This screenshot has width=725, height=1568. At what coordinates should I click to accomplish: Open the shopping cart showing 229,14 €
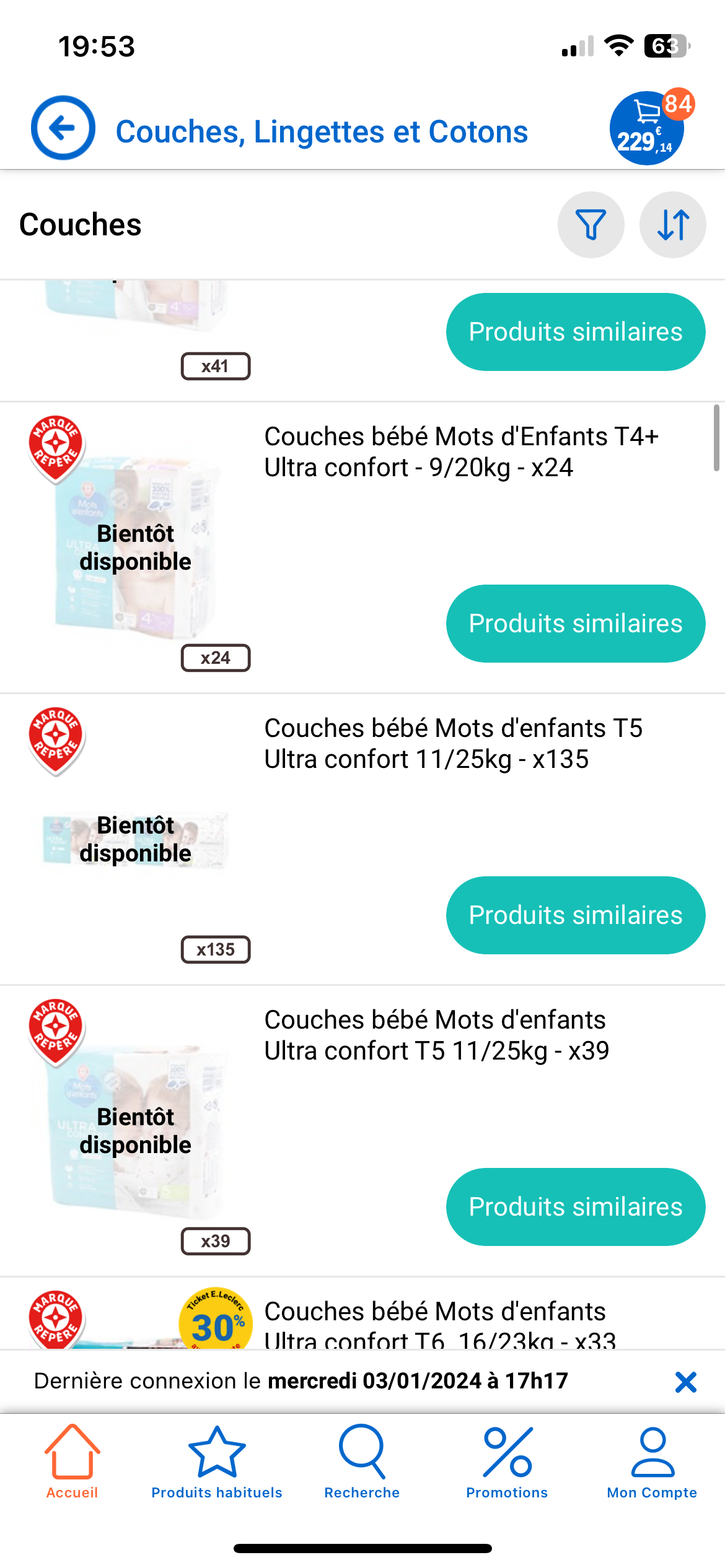pyautogui.click(x=647, y=128)
